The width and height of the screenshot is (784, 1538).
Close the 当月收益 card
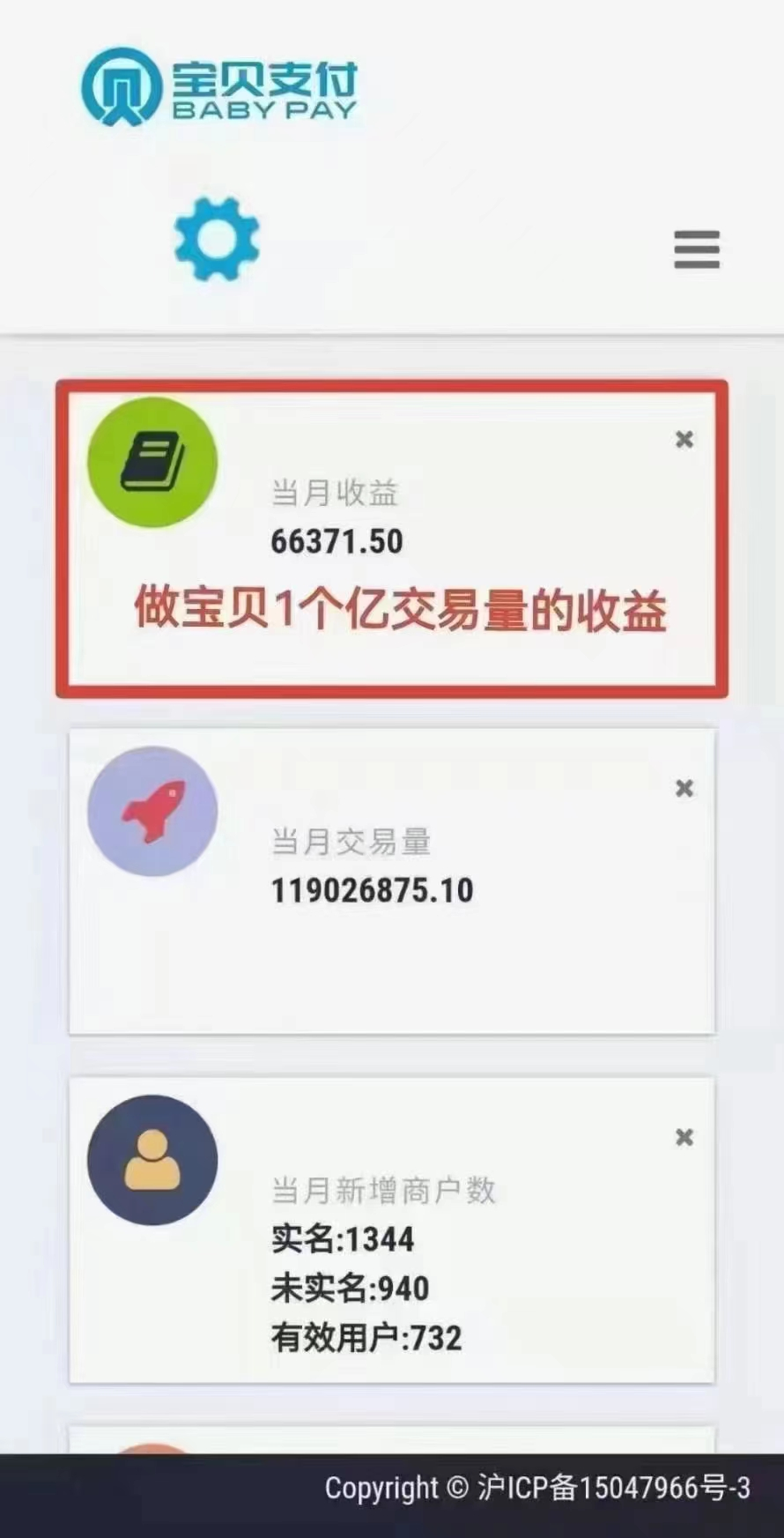[684, 439]
